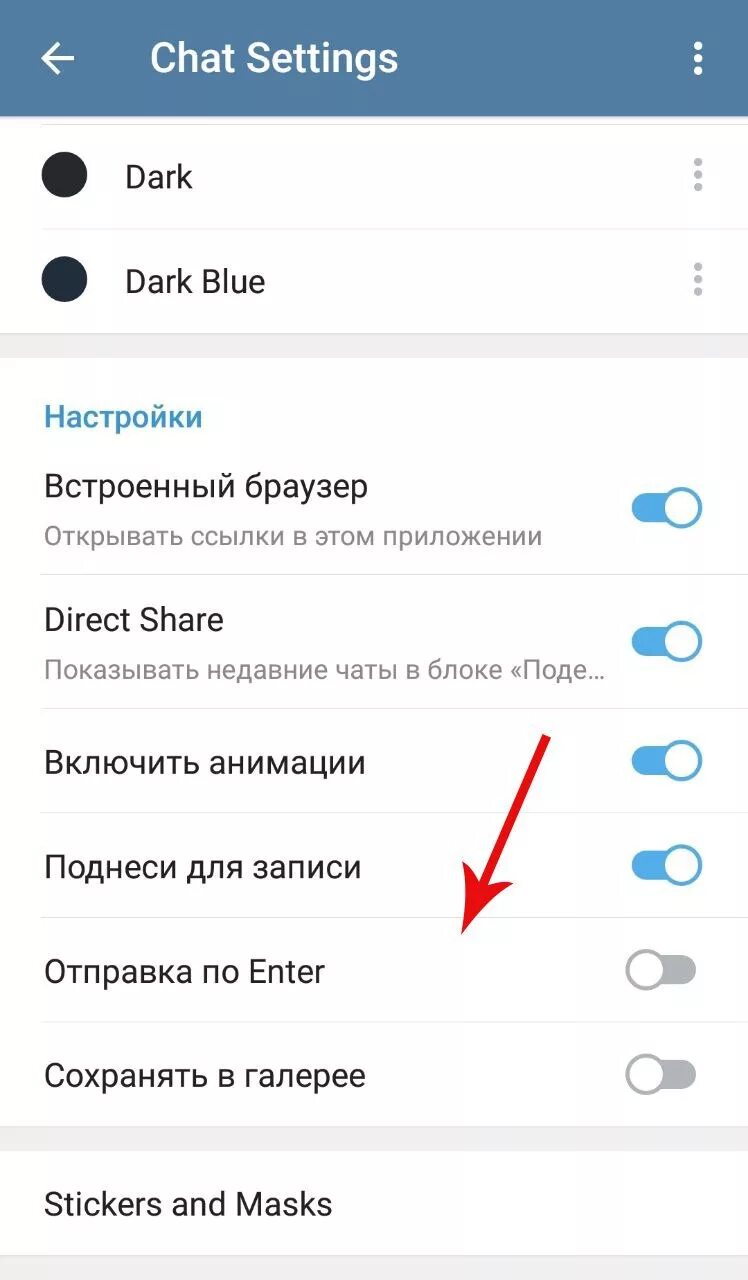Viewport: 748px width, 1280px height.
Task: Go back from Chat Settings
Action: (57, 58)
